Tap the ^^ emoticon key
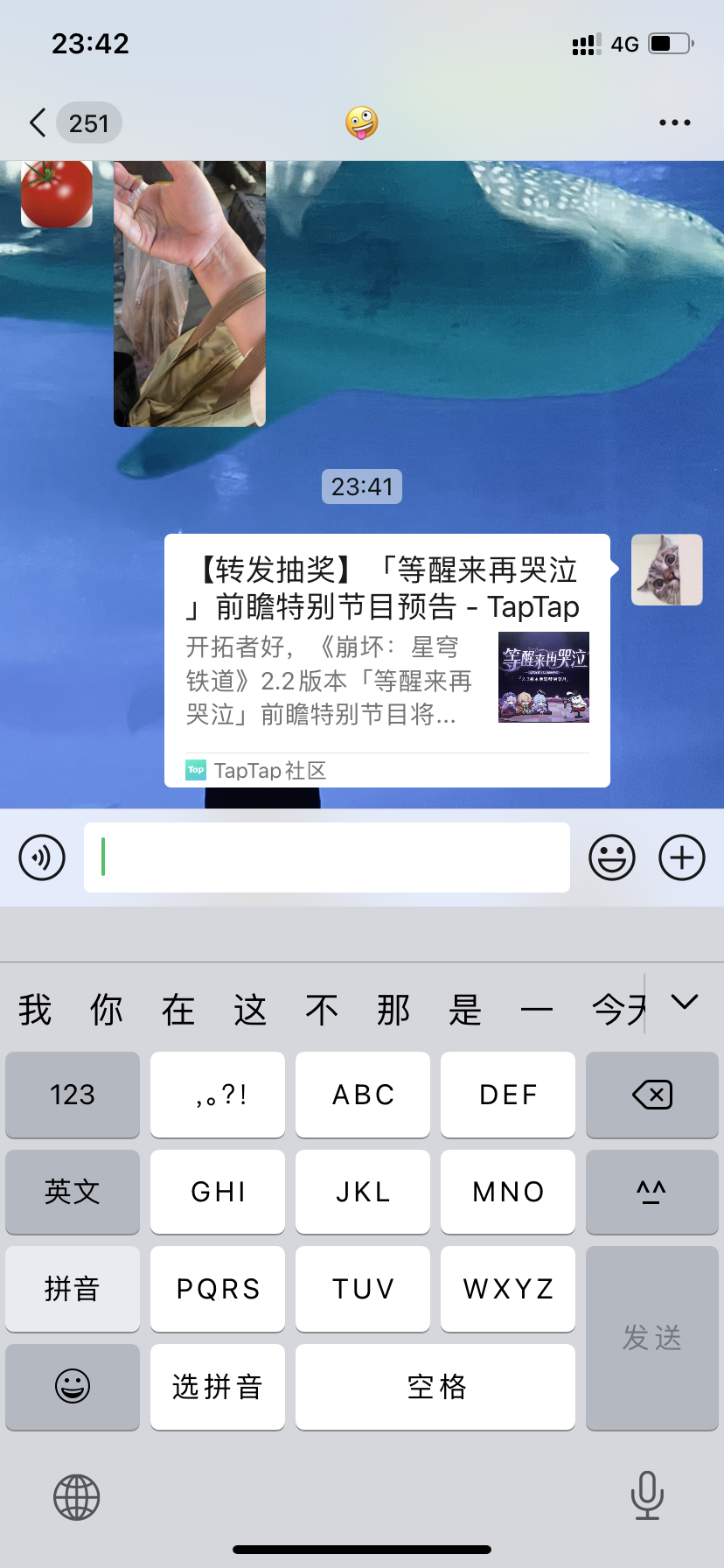 pos(651,1192)
